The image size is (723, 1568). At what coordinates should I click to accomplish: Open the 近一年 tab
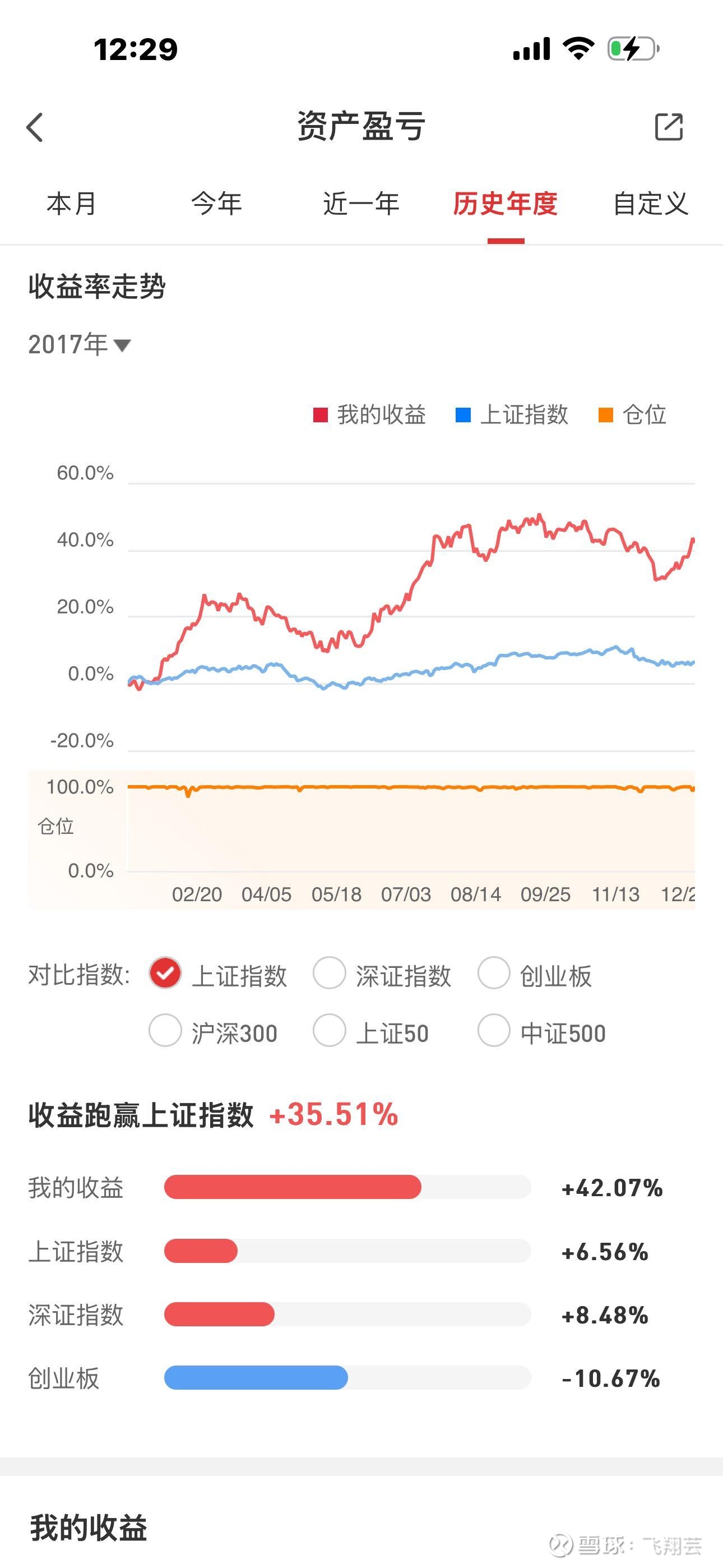point(361,204)
